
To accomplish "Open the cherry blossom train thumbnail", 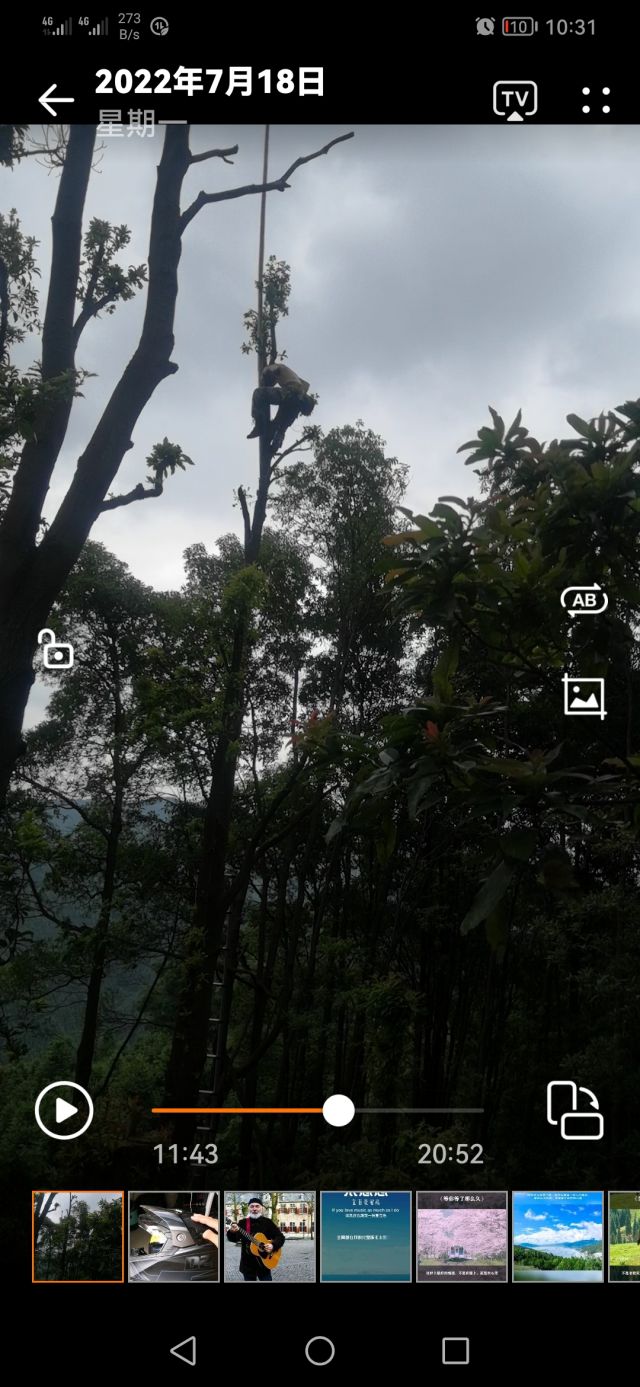I will (462, 1236).
